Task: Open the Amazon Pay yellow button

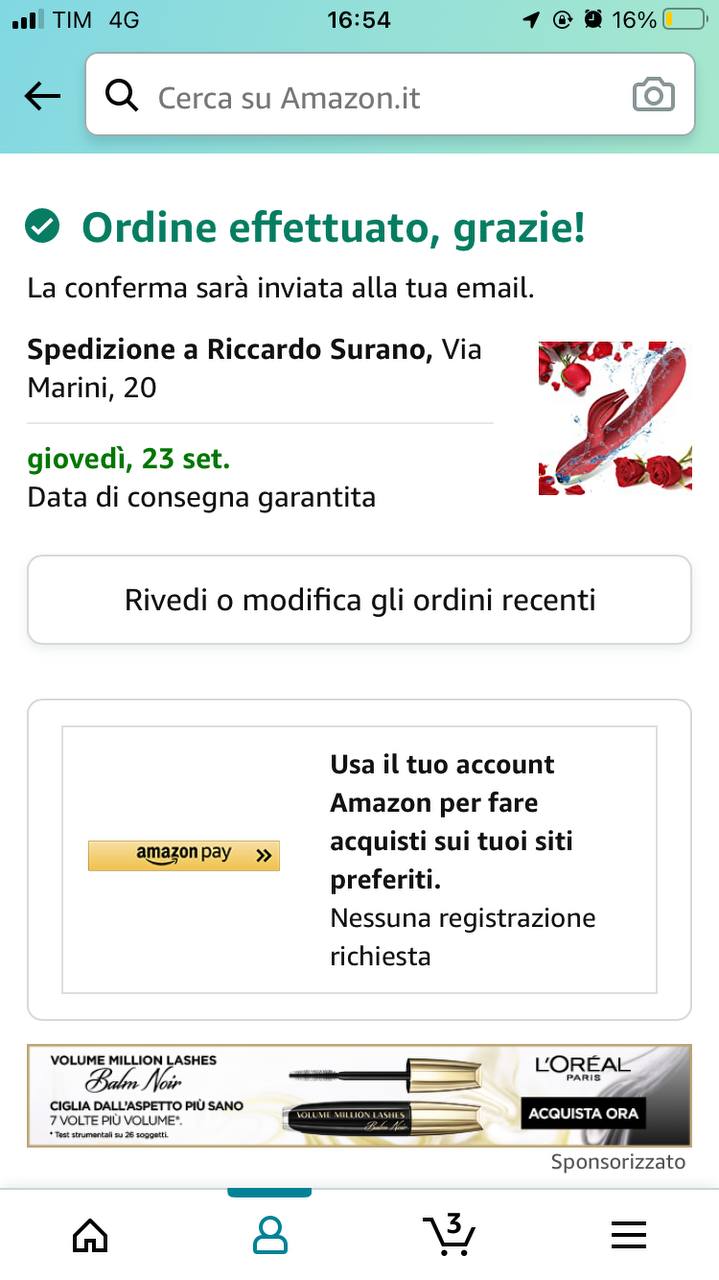Action: point(184,855)
